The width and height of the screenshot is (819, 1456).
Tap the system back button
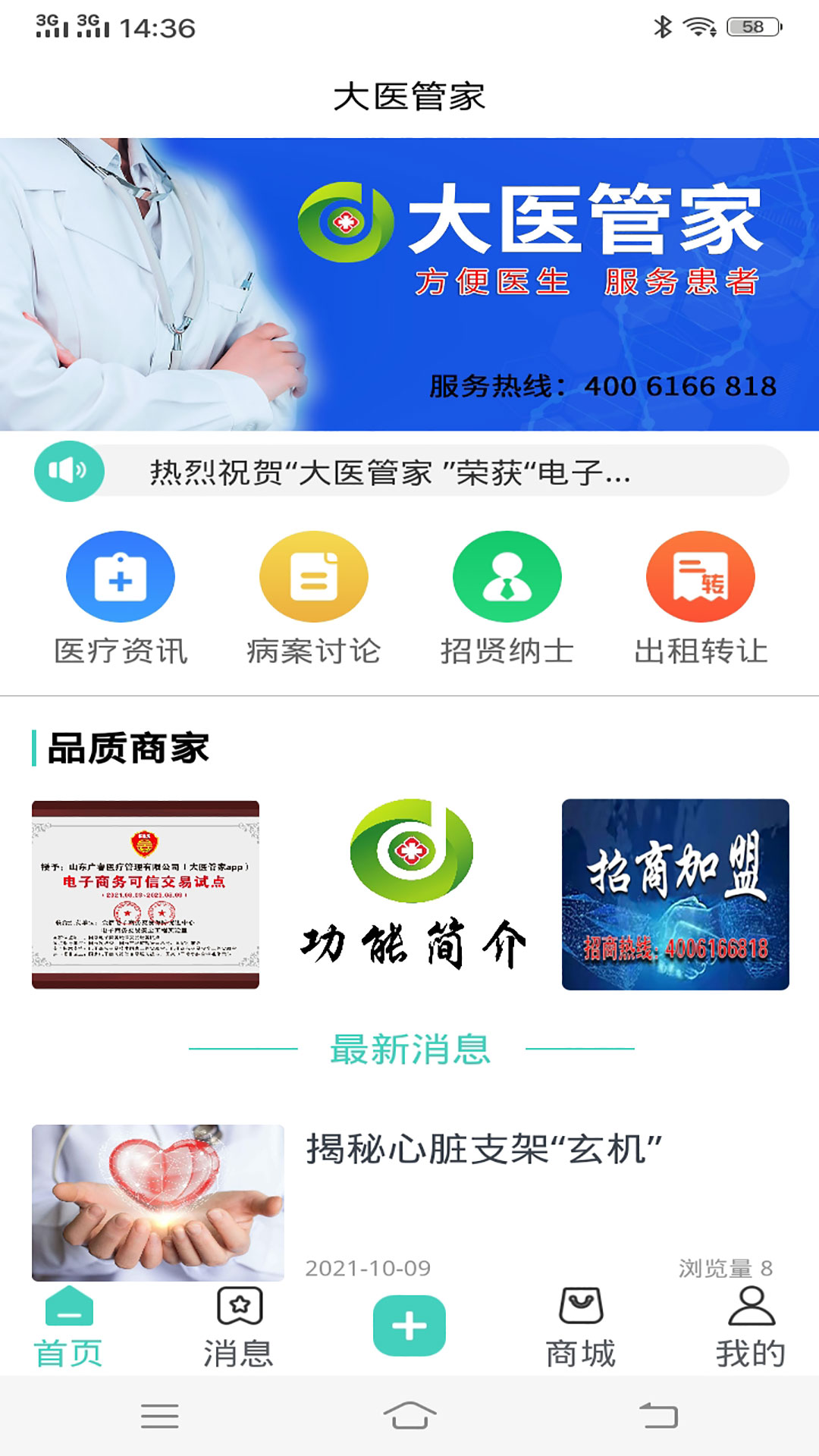click(x=658, y=1416)
